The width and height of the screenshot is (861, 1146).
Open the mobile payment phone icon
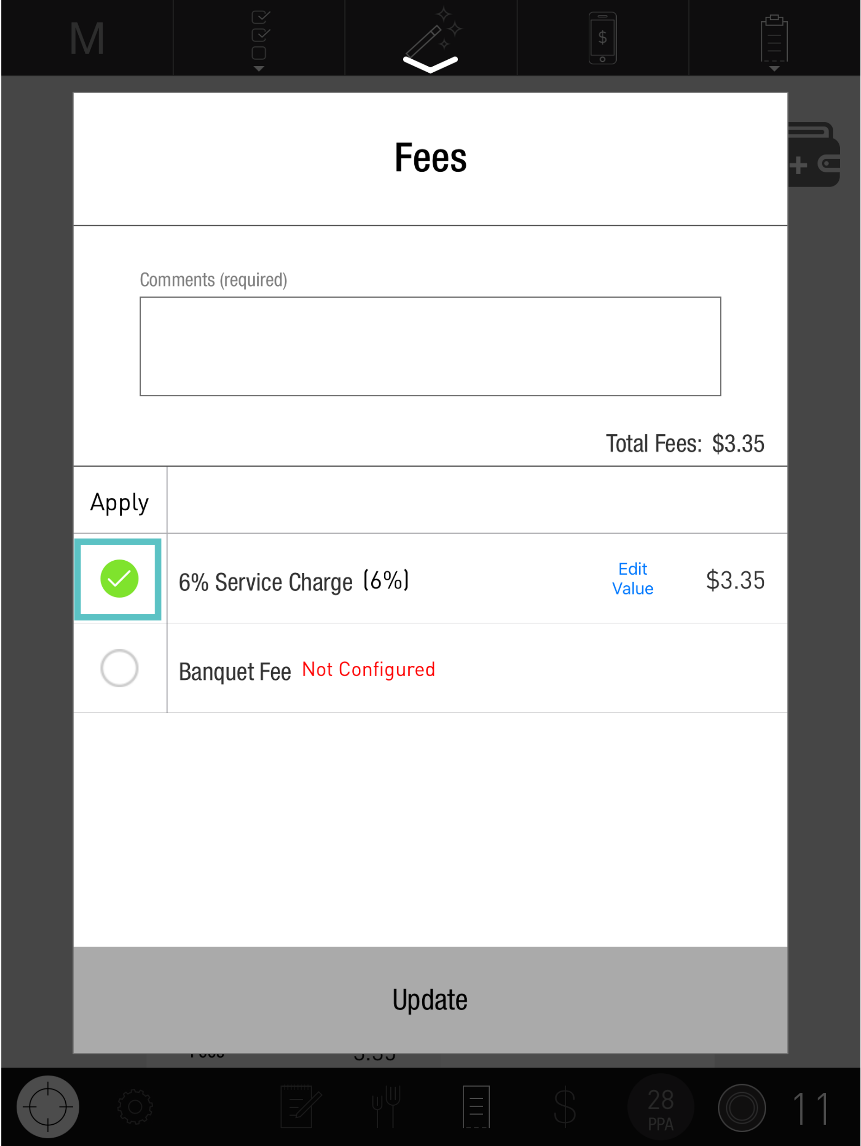[x=602, y=39]
